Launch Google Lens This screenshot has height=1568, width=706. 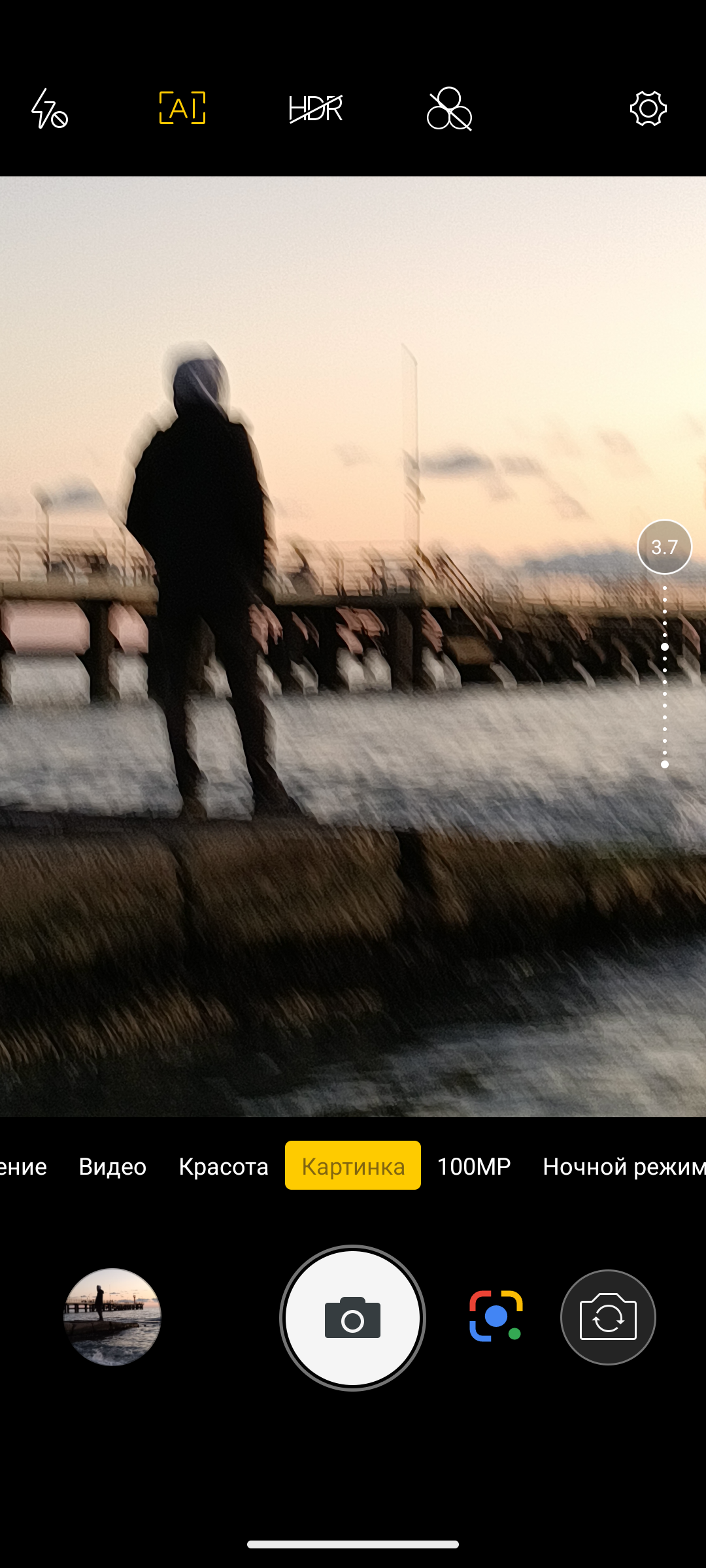(496, 1316)
